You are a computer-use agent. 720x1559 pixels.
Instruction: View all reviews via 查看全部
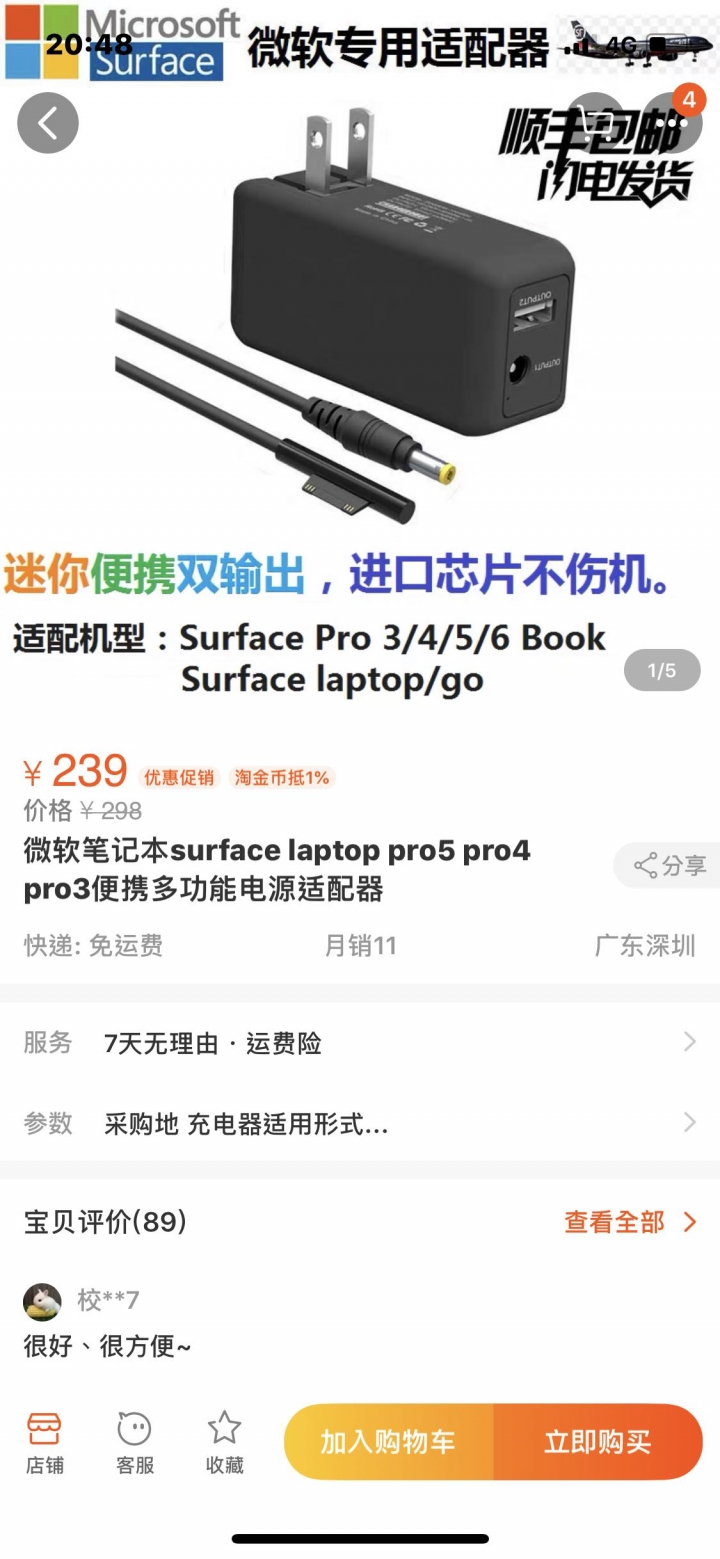click(630, 1221)
